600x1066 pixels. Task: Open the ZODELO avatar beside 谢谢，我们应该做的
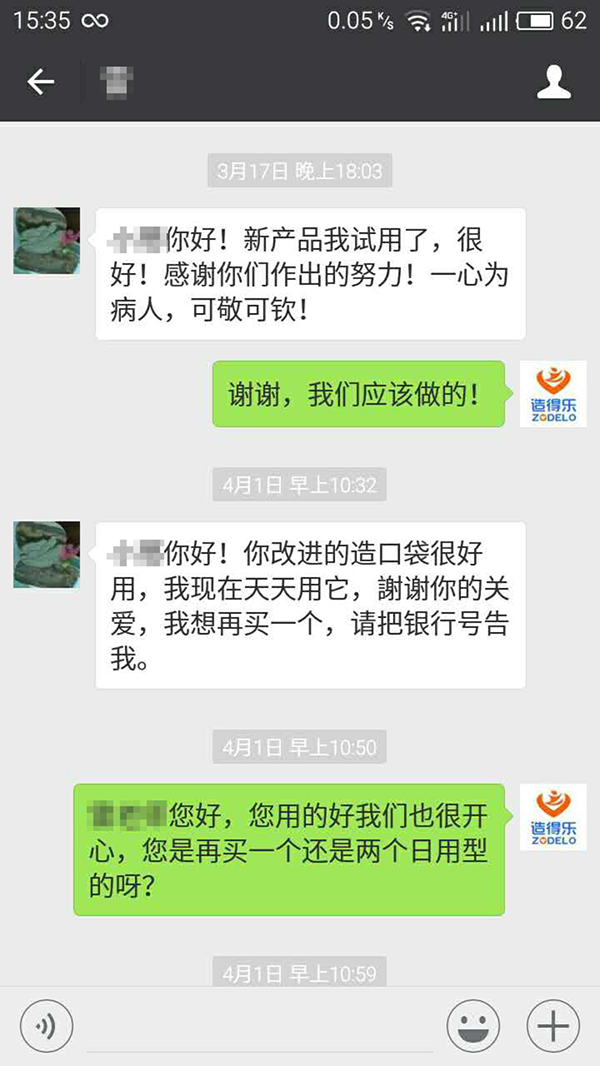pos(553,394)
